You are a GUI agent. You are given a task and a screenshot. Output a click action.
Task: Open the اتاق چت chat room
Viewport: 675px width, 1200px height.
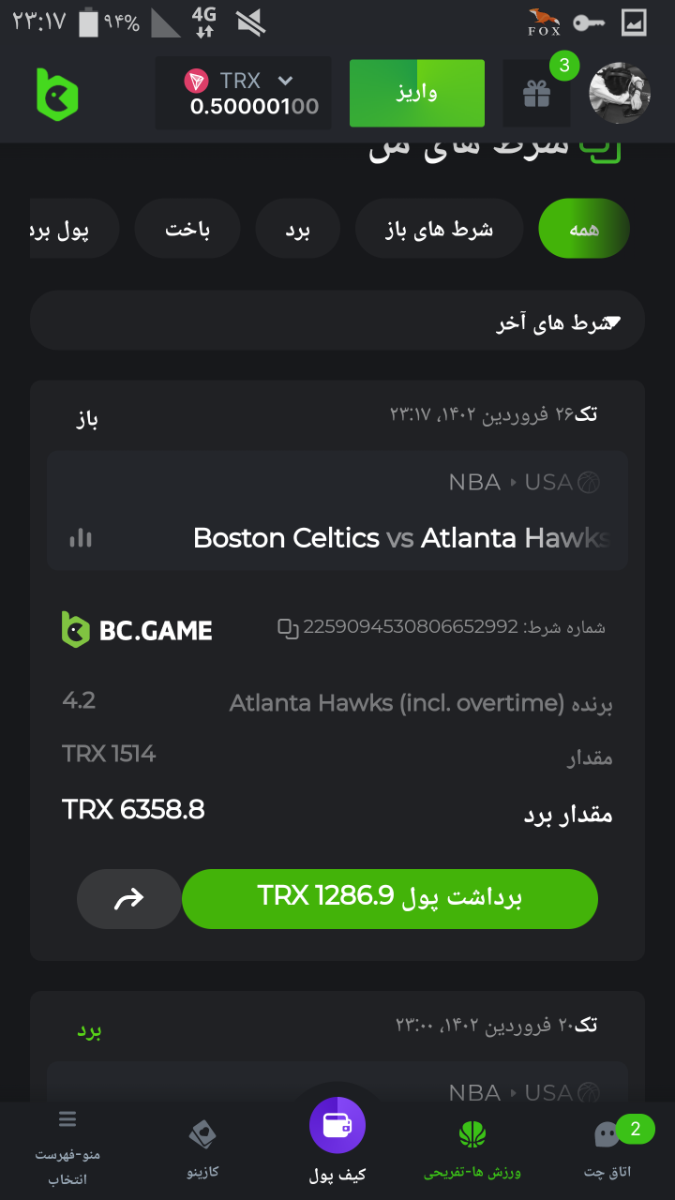pyautogui.click(x=607, y=1148)
